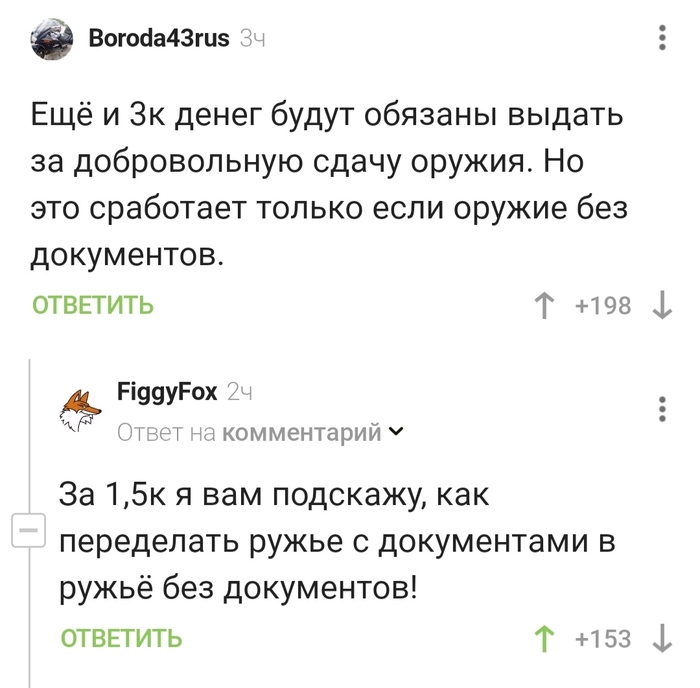700x688 pixels.
Task: Open overflow menu on FiggyFox comment
Action: click(662, 410)
